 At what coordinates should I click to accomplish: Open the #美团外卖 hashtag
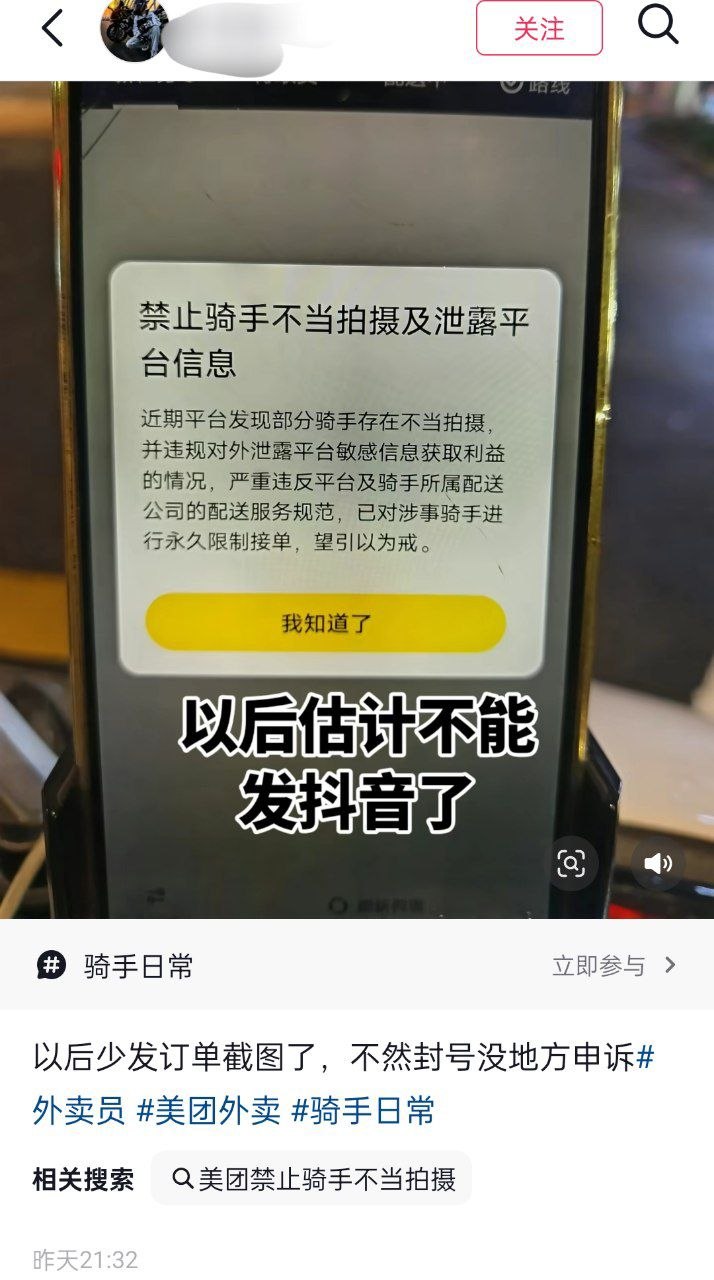tap(208, 1110)
